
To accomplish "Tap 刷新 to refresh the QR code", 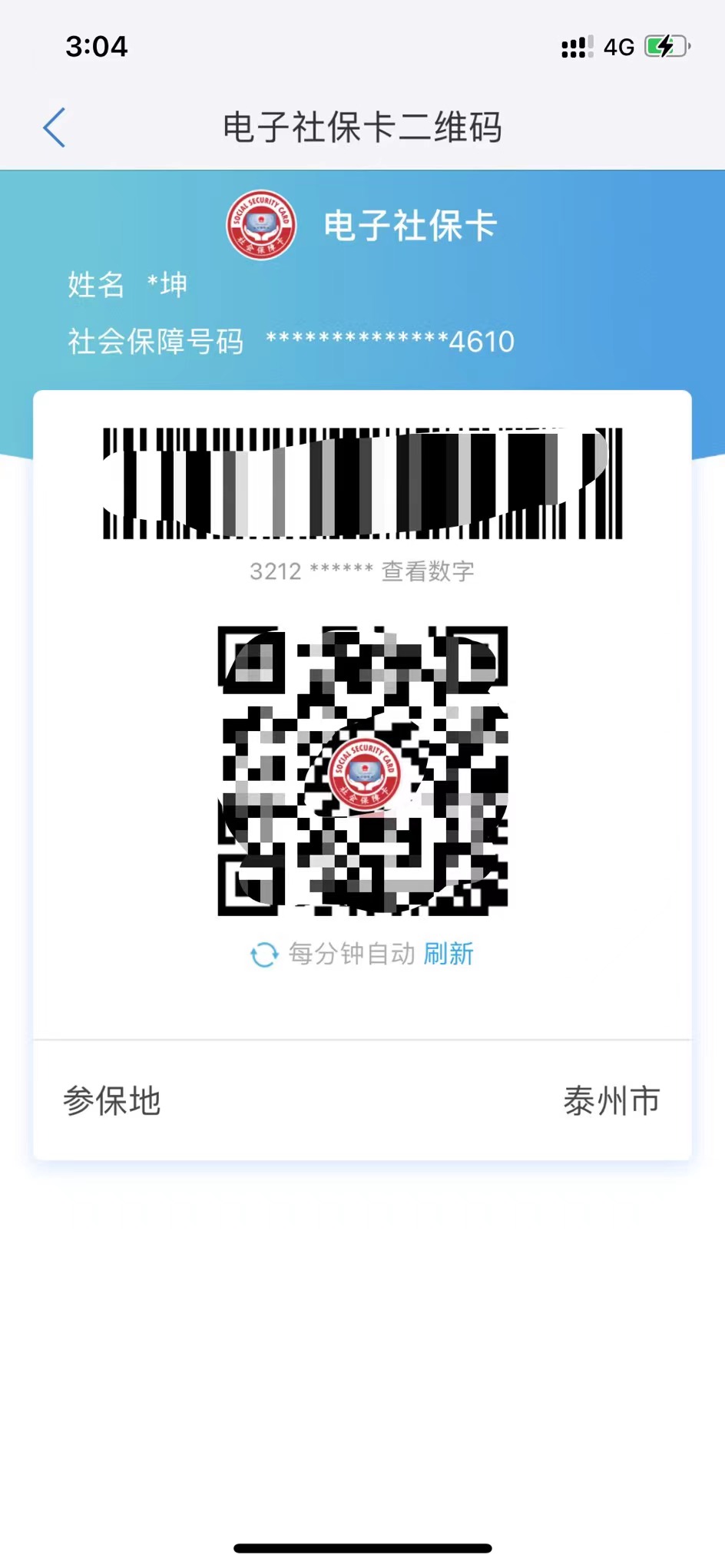I will coord(449,954).
